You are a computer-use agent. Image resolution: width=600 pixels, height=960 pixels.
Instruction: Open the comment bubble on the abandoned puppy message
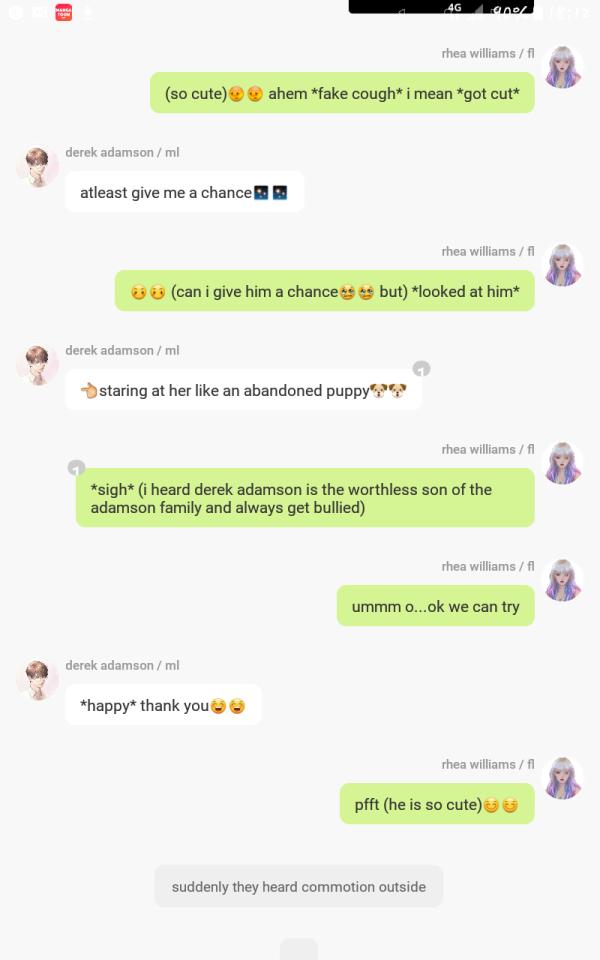point(422,369)
